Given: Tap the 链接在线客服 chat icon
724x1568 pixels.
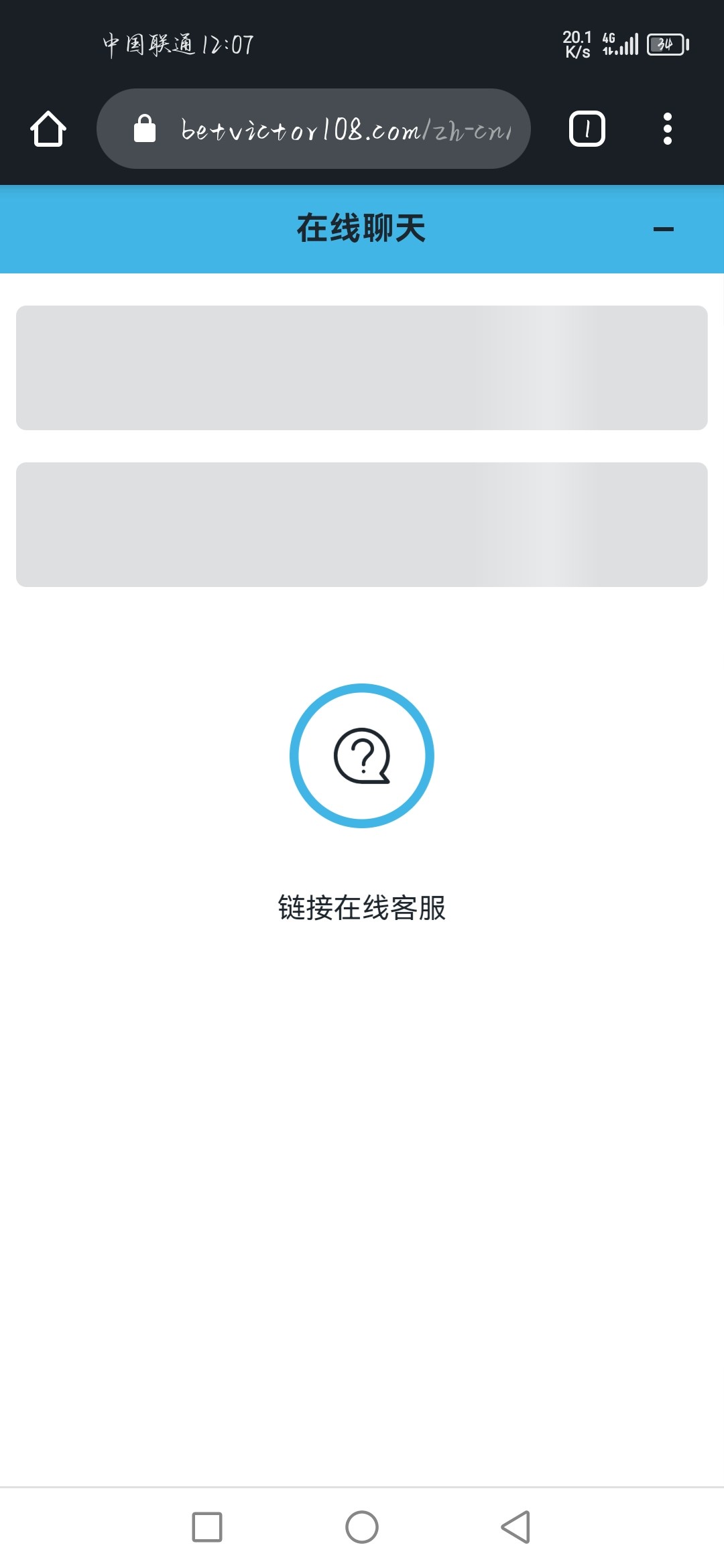Looking at the screenshot, I should 362,756.
